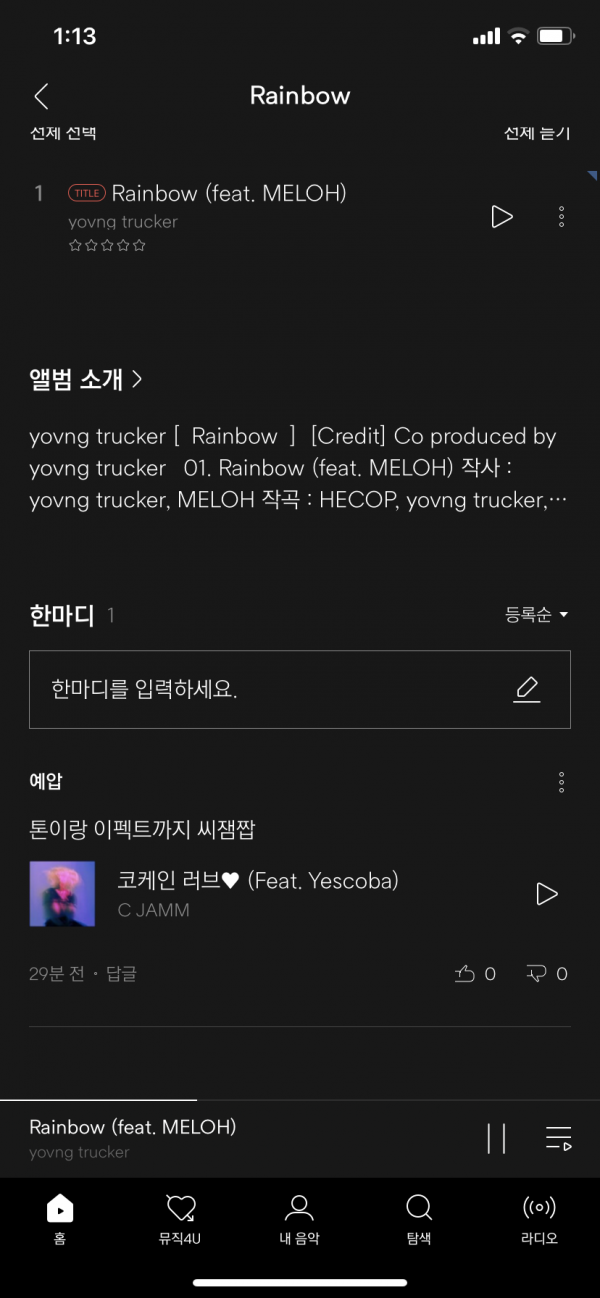Switch to the 홈 tab
The image size is (600, 1298).
coord(60,1218)
